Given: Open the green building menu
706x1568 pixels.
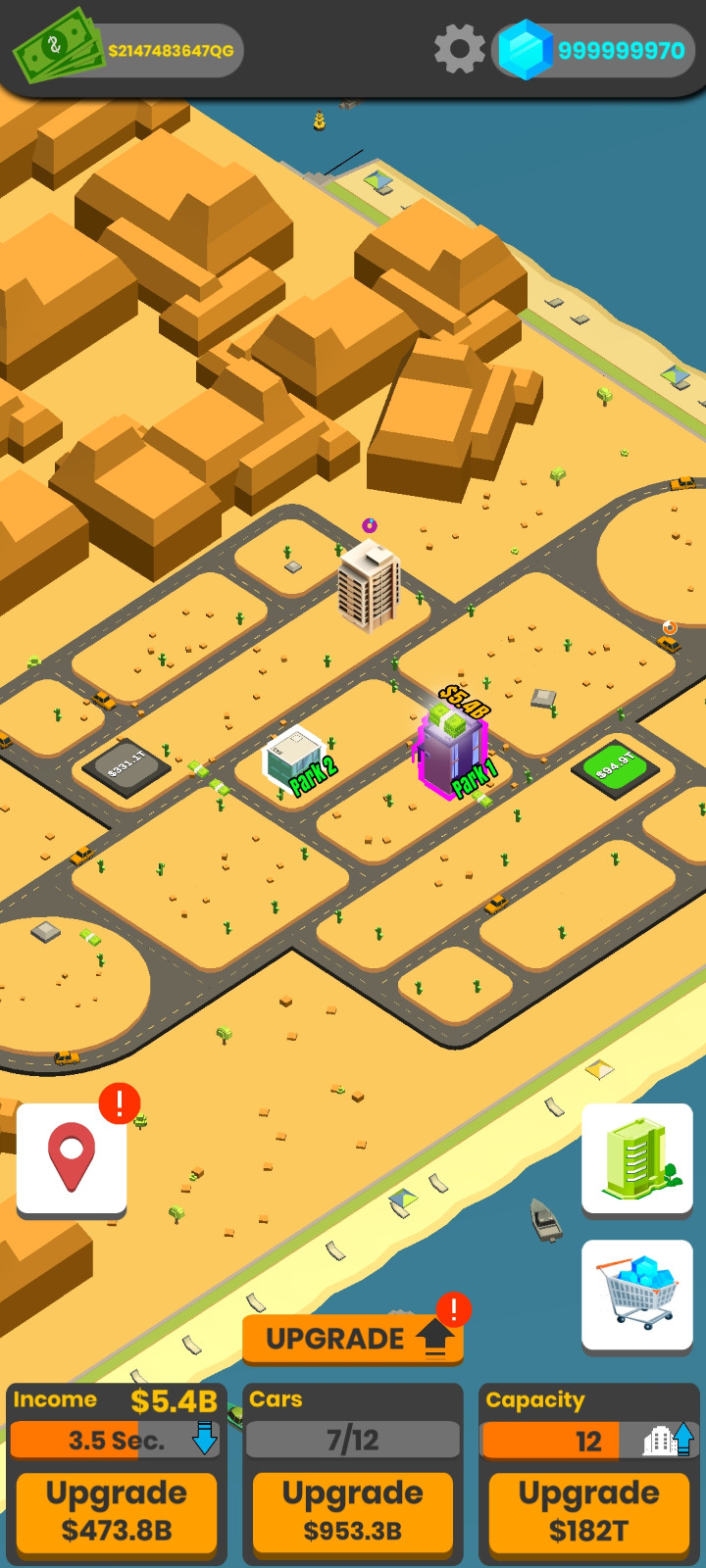Looking at the screenshot, I should (637, 1159).
